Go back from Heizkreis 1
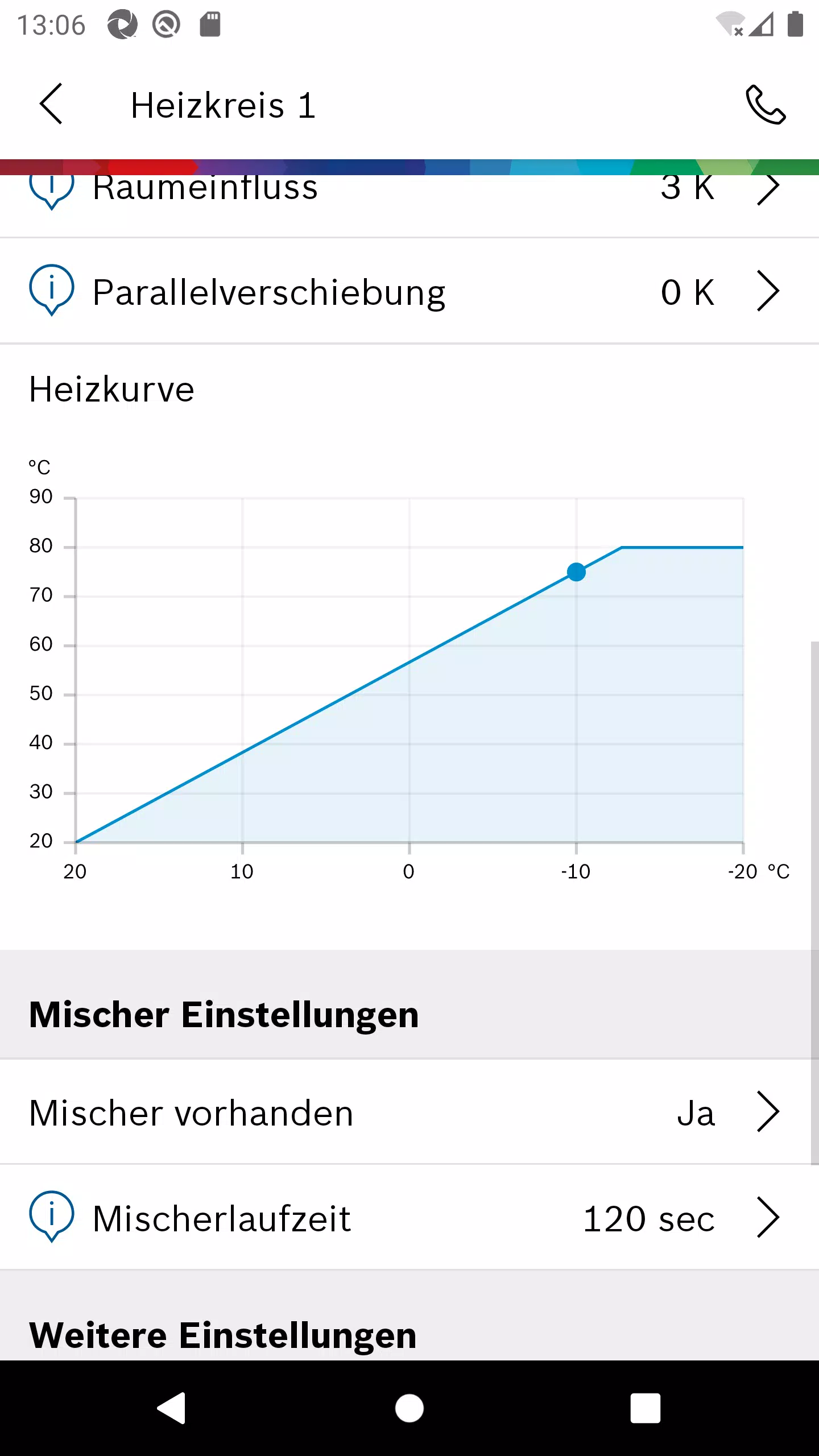 pos(51,104)
